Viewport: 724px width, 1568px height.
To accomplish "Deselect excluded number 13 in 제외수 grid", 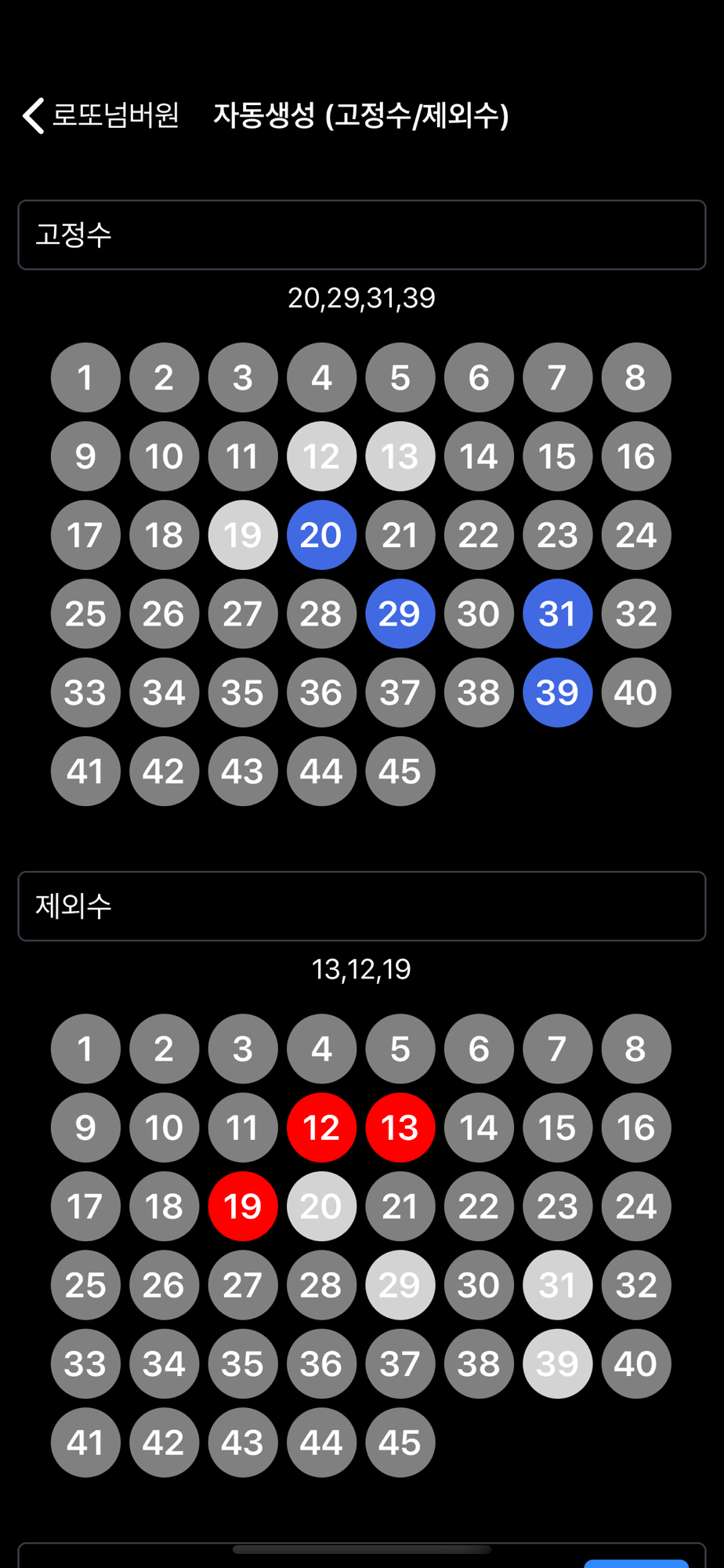I will point(400,1127).
